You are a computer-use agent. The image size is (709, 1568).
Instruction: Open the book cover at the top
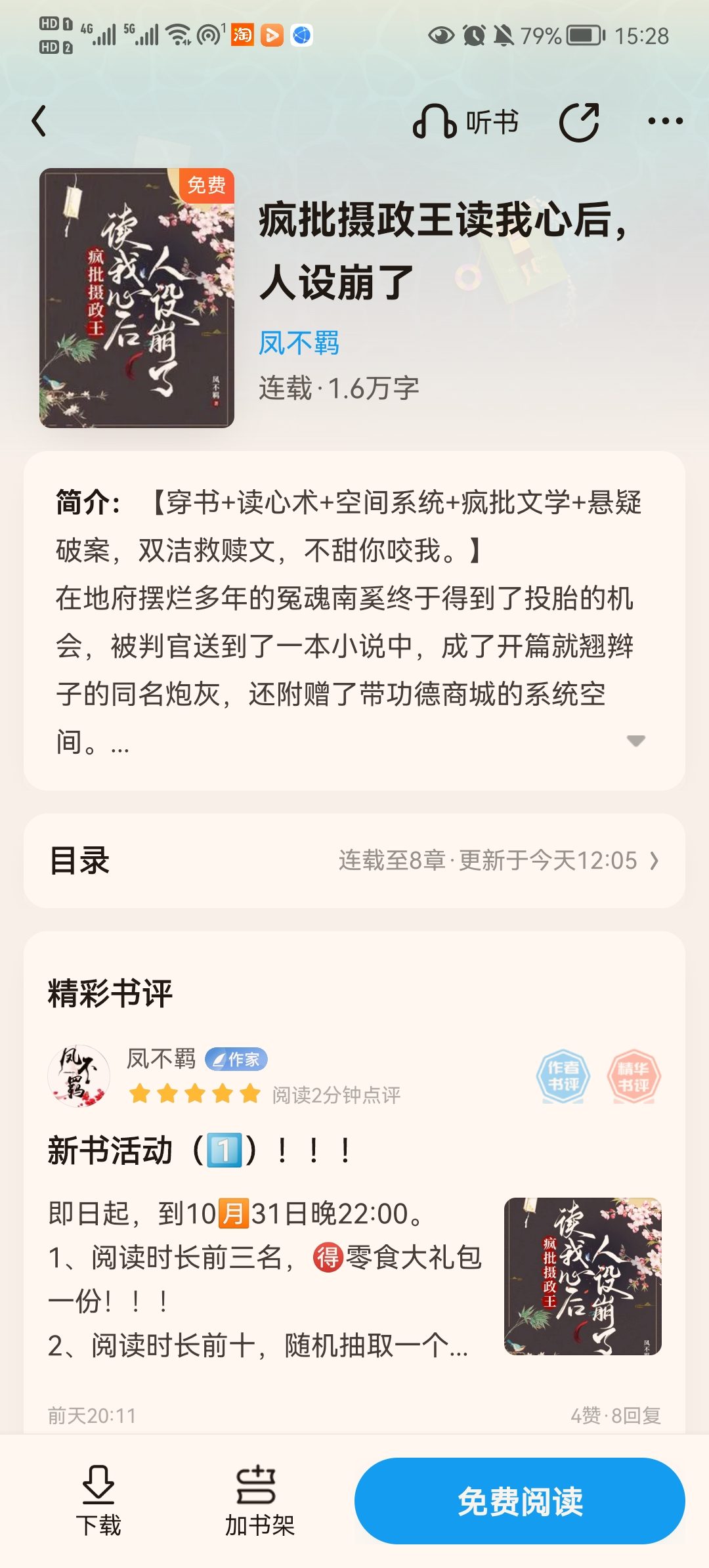(137, 298)
